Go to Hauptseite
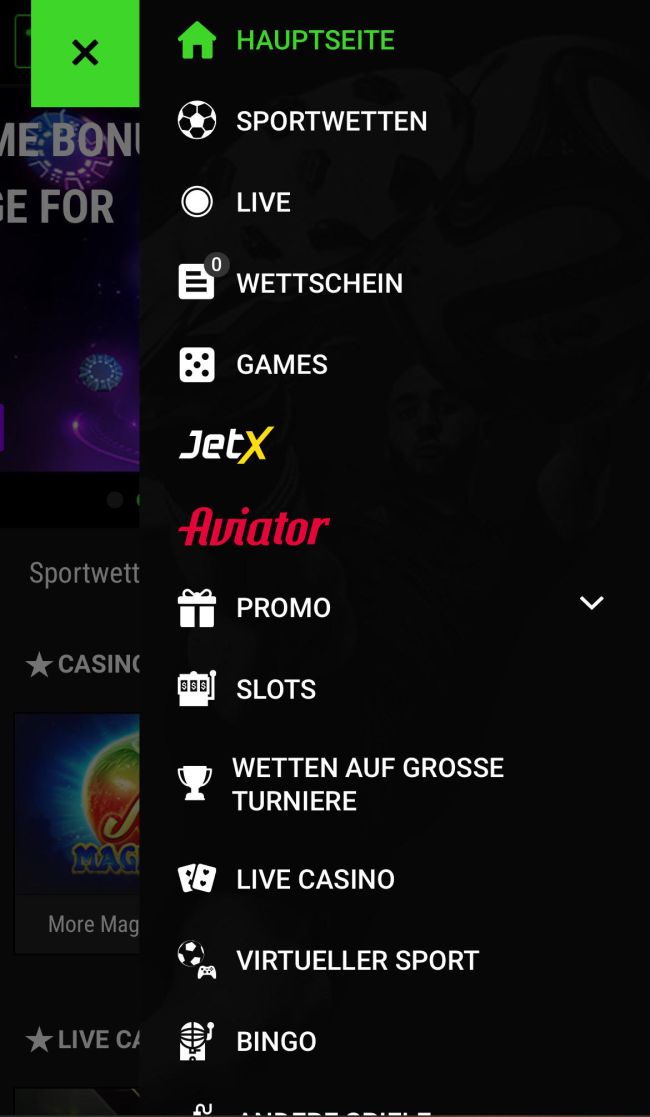 (314, 40)
